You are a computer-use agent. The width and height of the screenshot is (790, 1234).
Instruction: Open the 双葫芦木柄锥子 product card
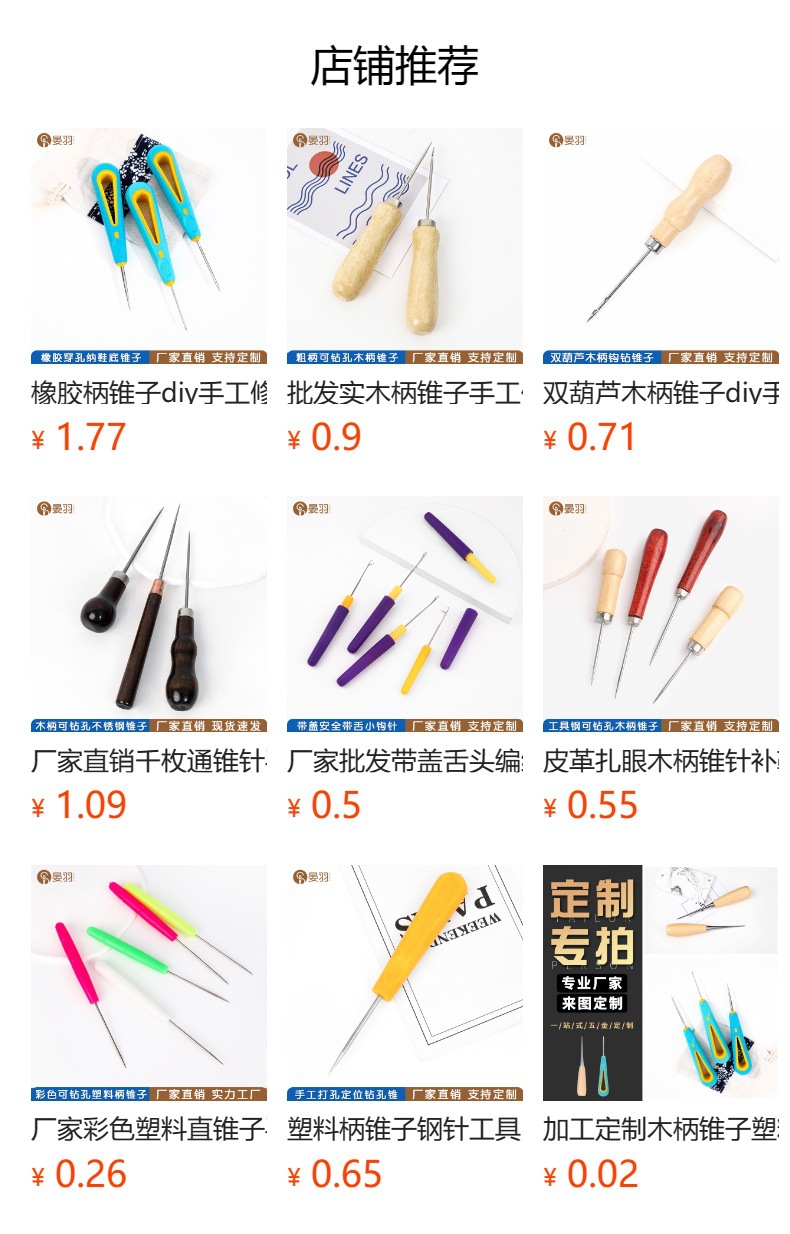pos(661,290)
